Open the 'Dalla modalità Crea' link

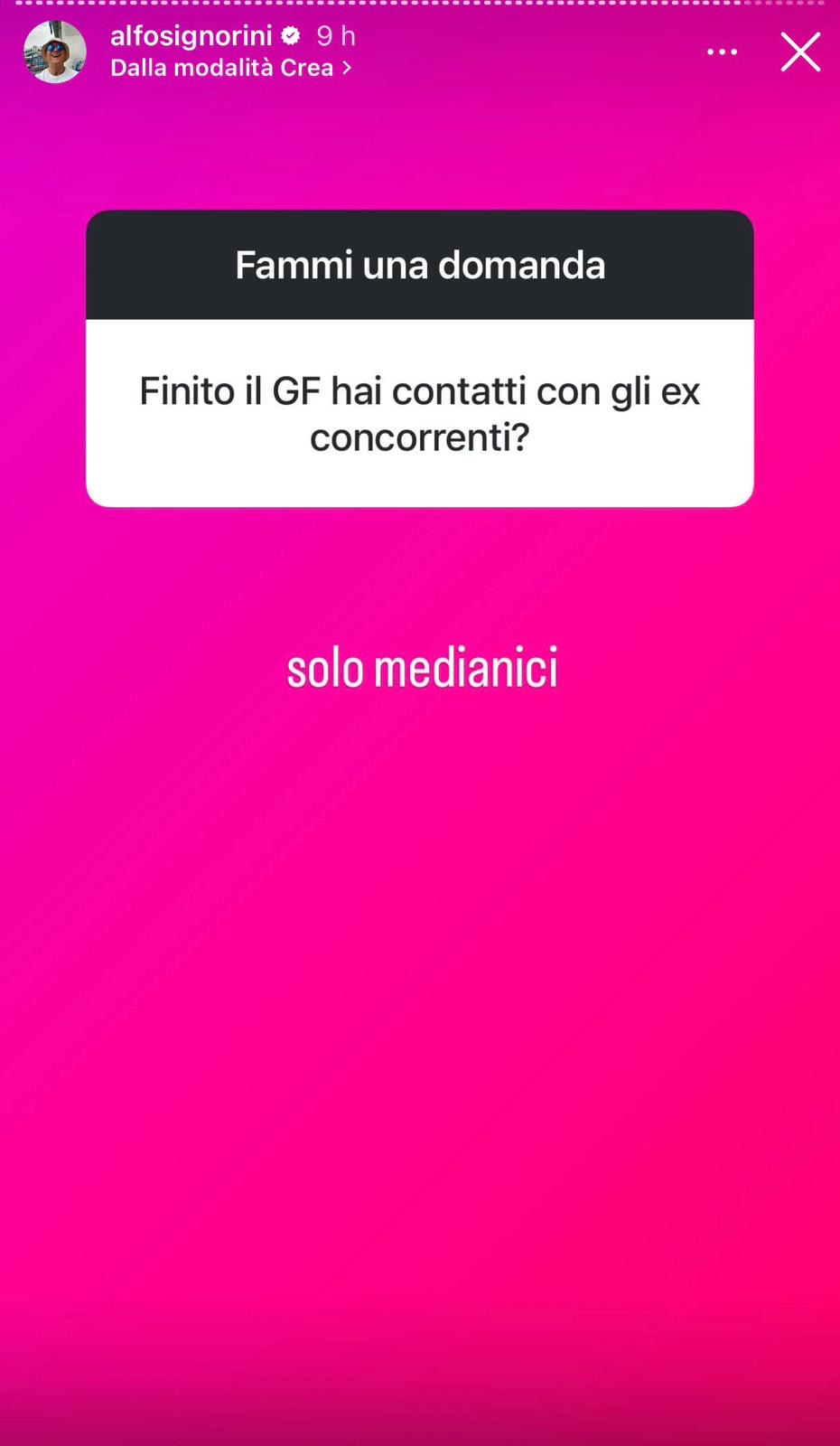[x=230, y=68]
